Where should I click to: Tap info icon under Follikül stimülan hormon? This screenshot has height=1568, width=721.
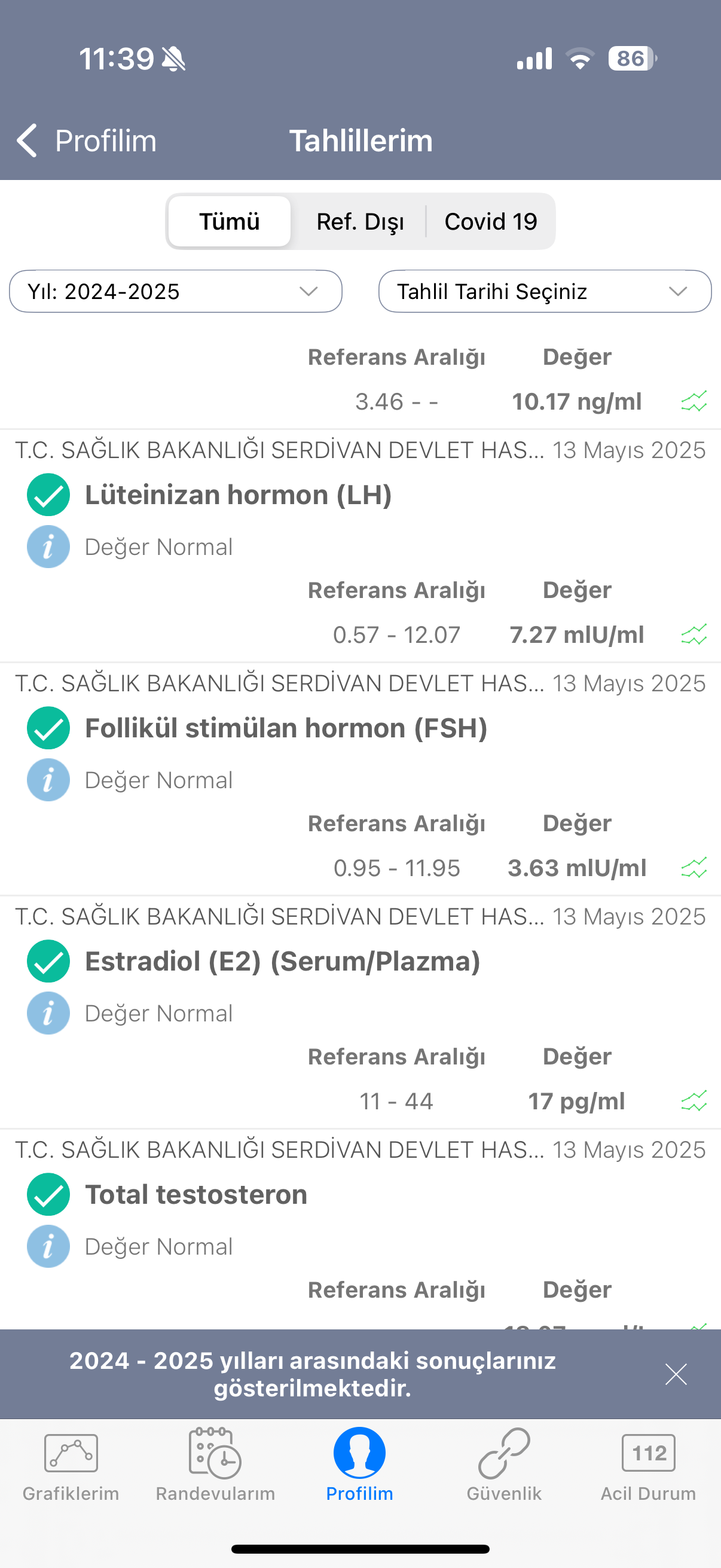coord(48,780)
